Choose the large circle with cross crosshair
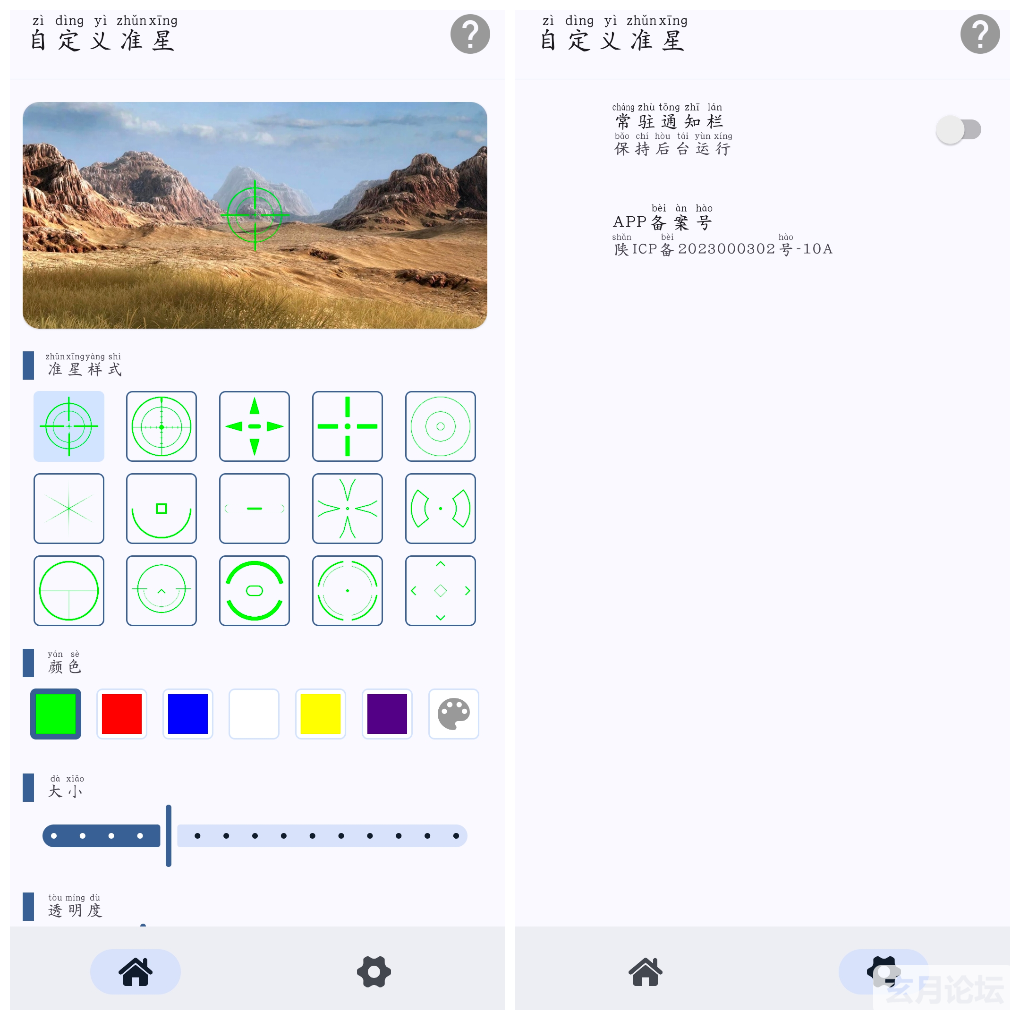 coord(68,590)
